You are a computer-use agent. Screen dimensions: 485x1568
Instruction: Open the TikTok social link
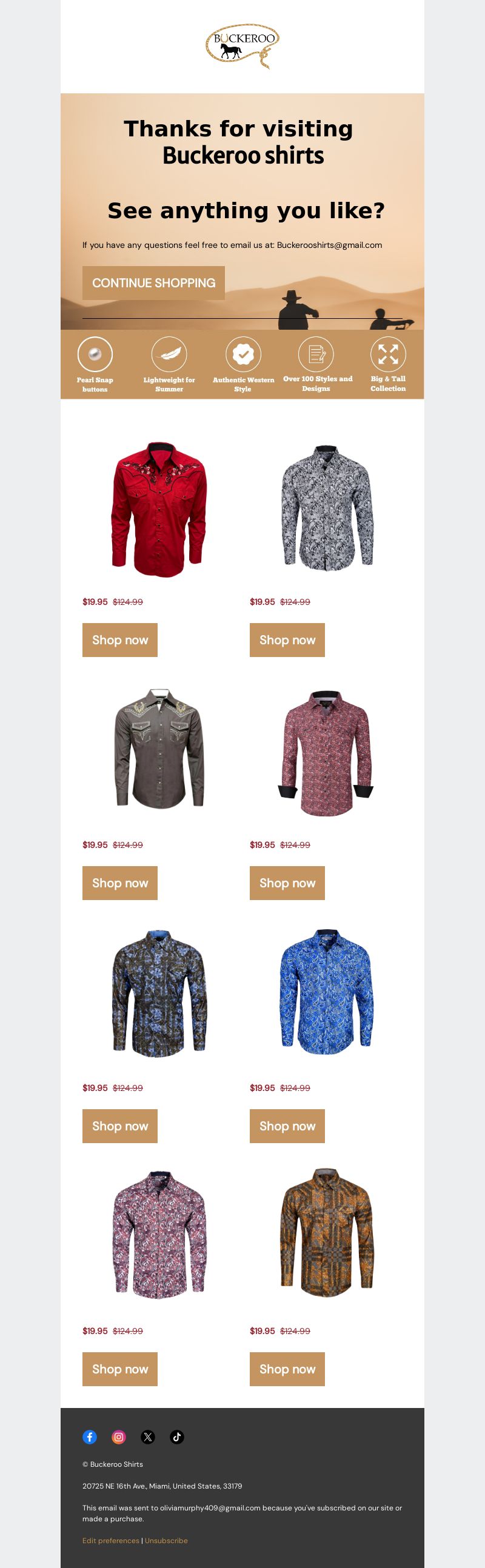click(x=177, y=1436)
